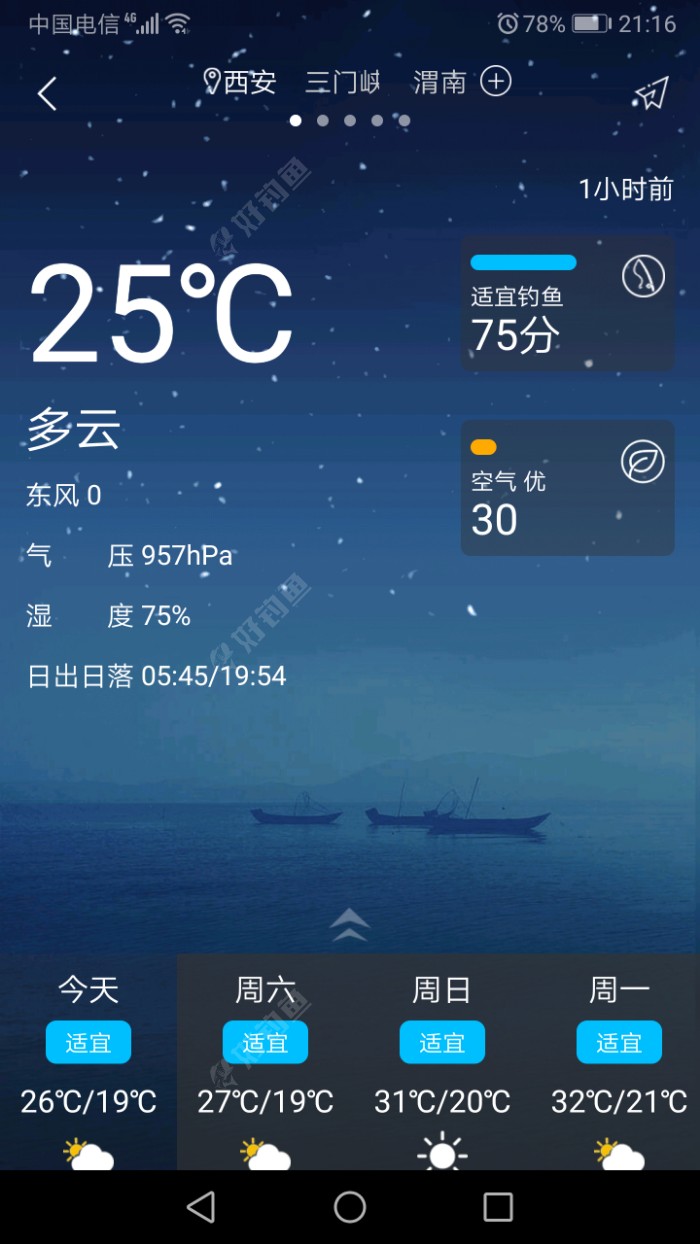
Task: Share weather via paper plane icon
Action: pyautogui.click(x=651, y=93)
